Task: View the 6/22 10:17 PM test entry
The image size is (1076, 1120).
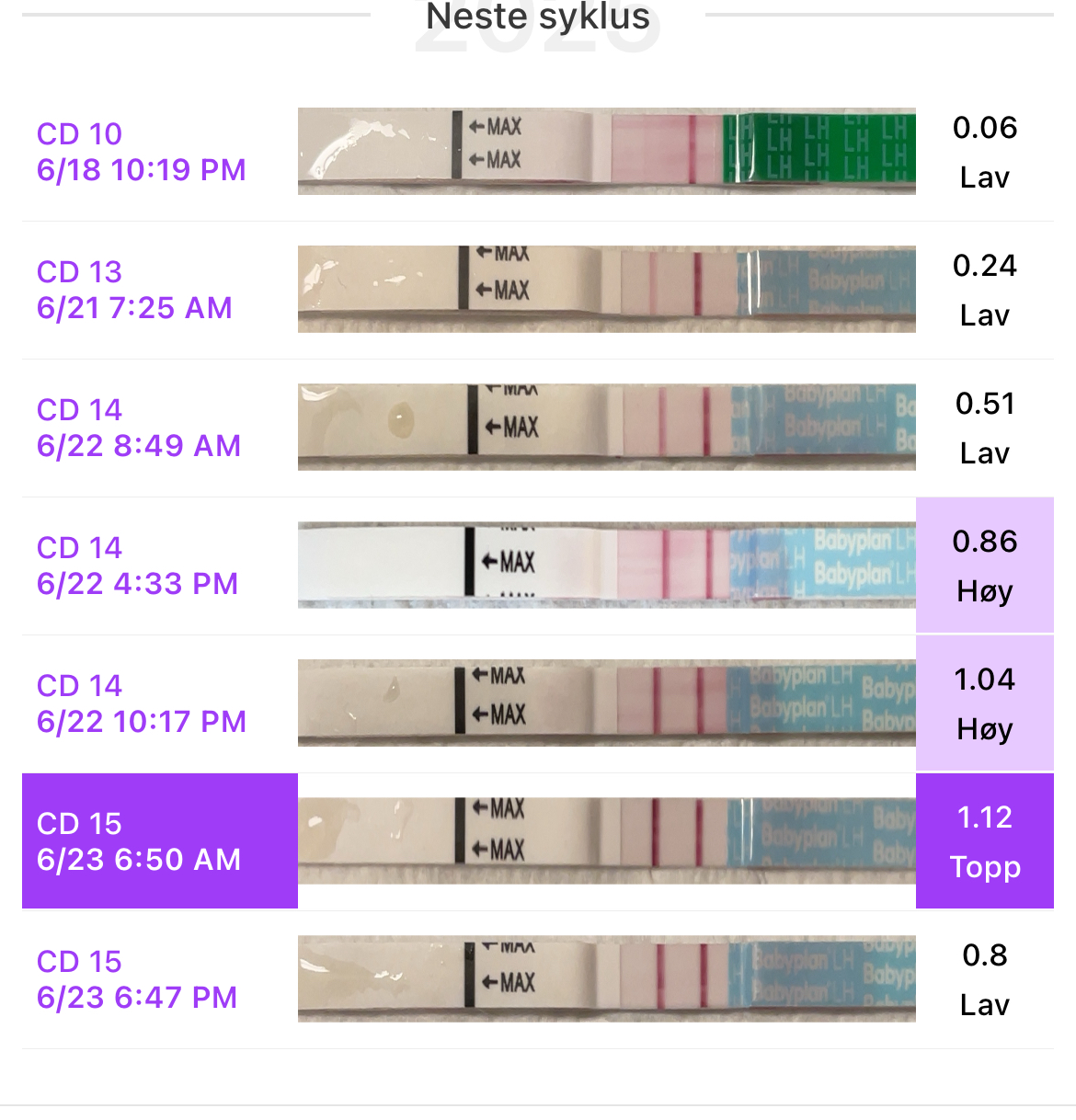Action: (x=142, y=703)
